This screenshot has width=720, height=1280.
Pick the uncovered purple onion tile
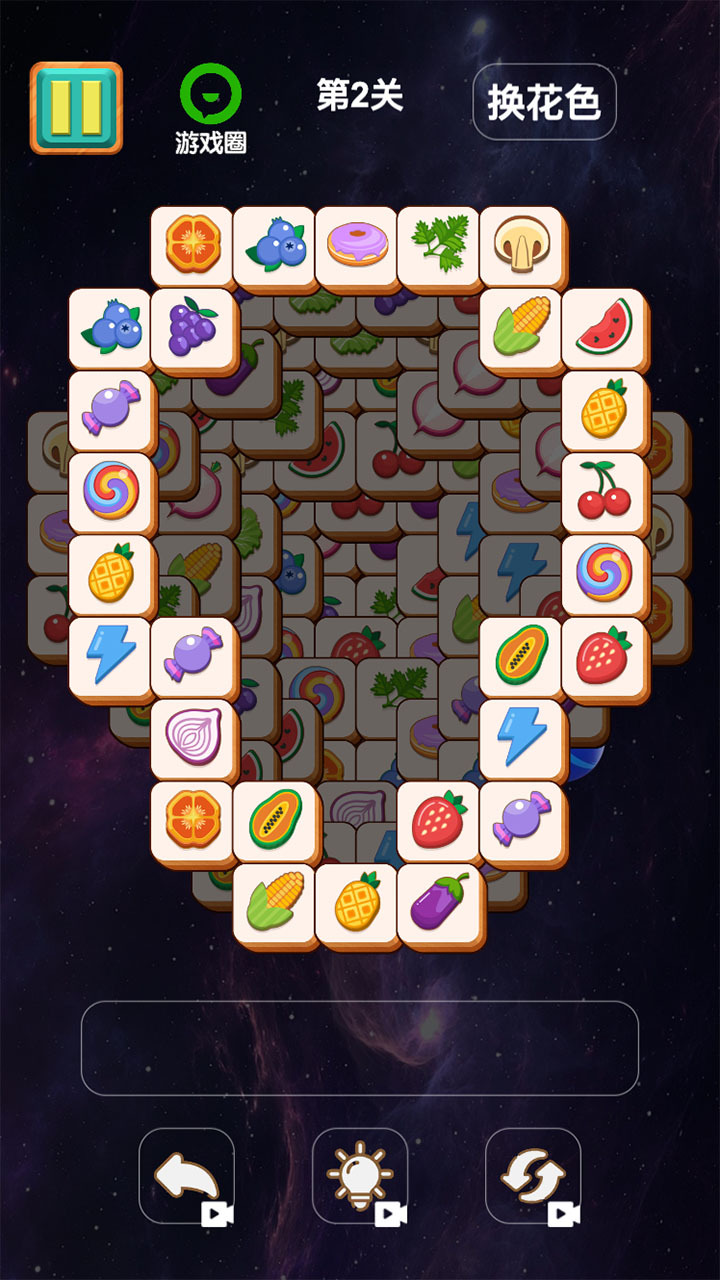(192, 738)
